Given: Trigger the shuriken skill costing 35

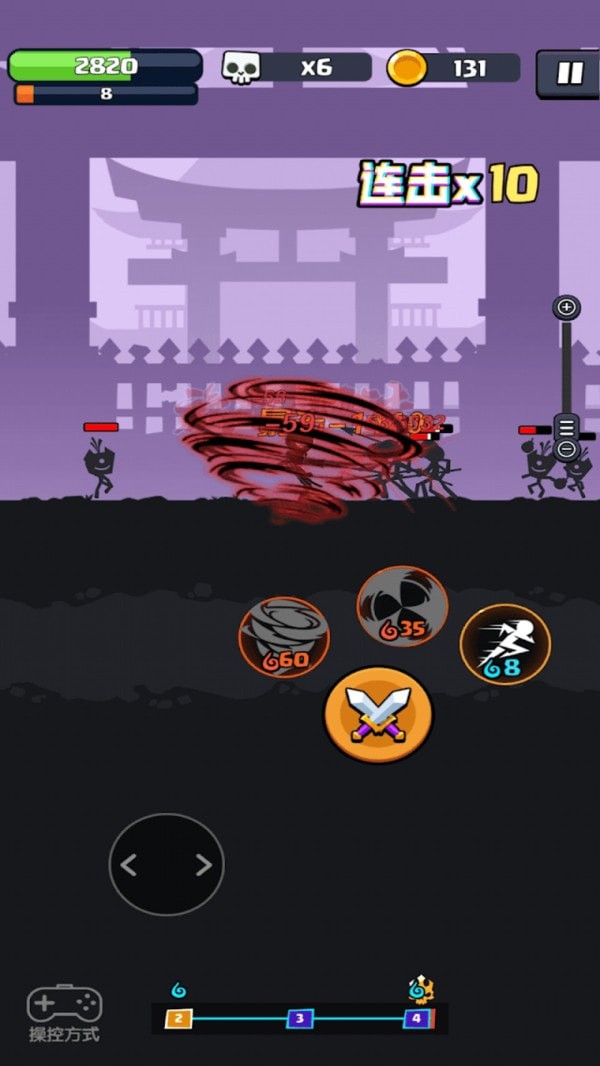Looking at the screenshot, I should (402, 606).
